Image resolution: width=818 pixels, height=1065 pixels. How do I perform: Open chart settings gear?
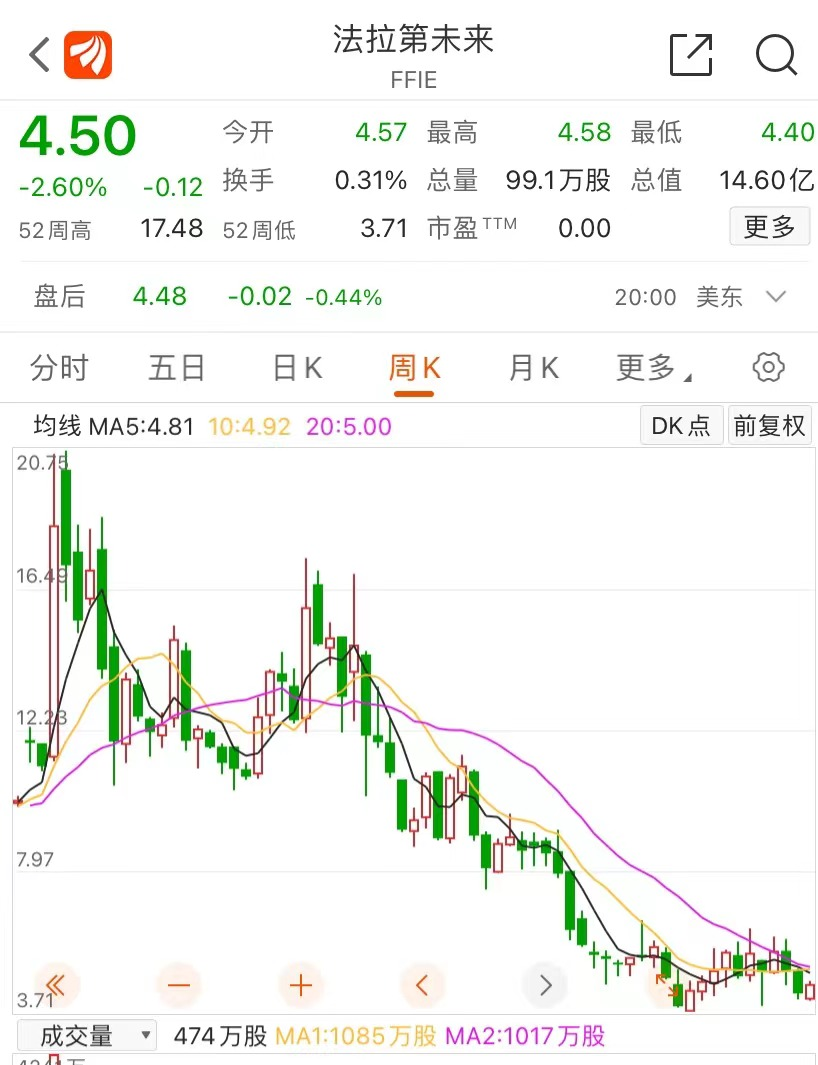[x=768, y=368]
